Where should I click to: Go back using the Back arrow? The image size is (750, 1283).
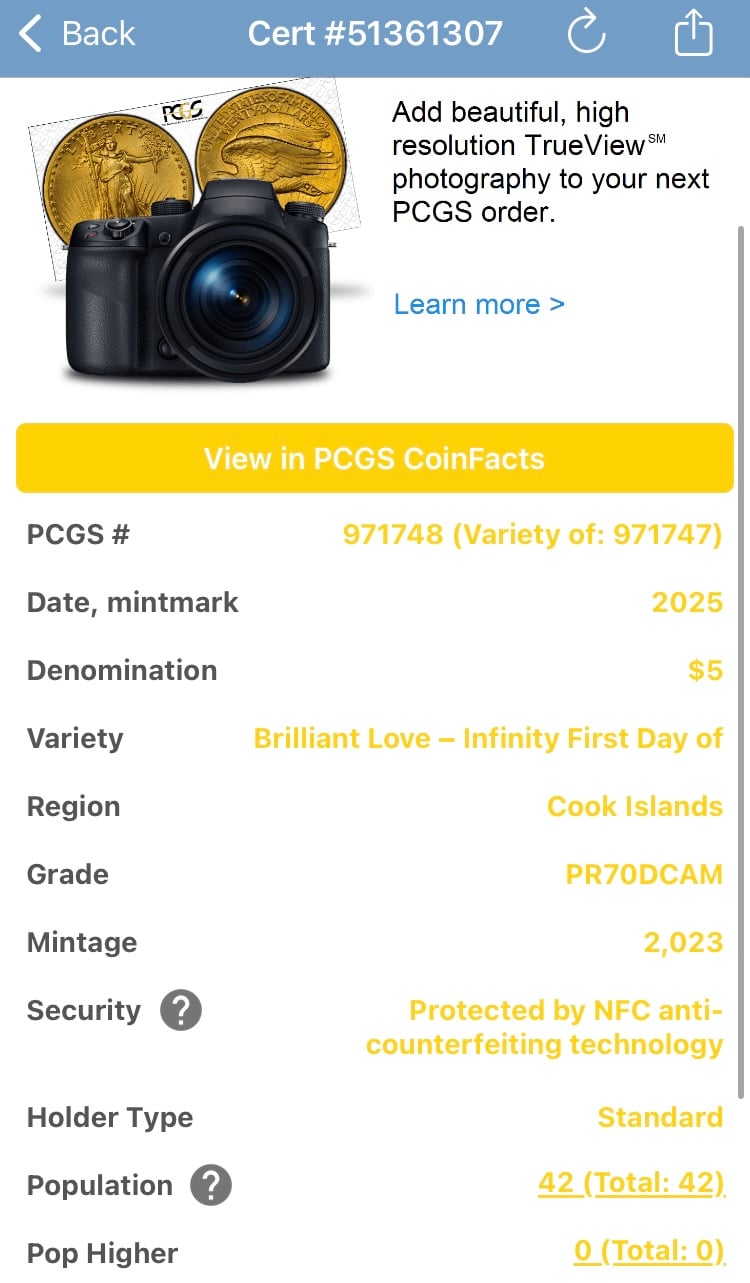75,34
